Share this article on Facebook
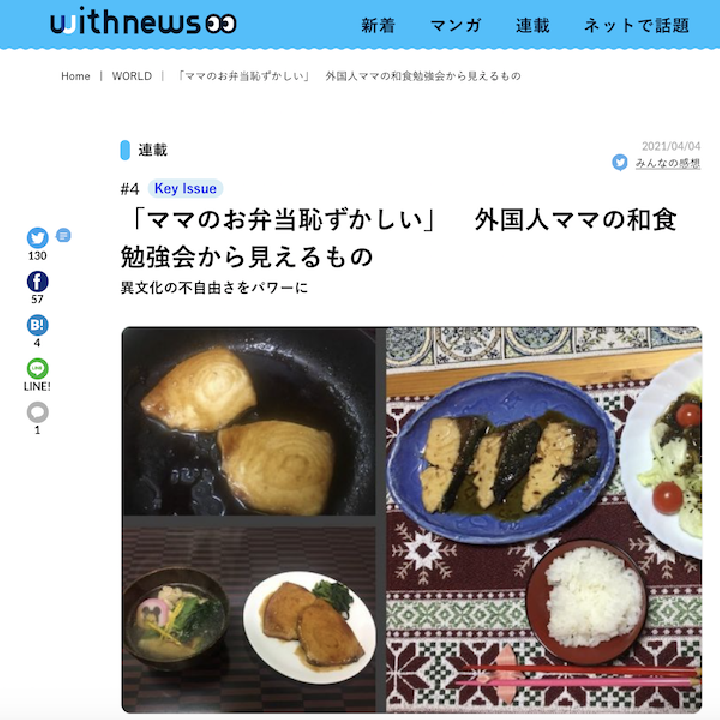 pos(38,282)
